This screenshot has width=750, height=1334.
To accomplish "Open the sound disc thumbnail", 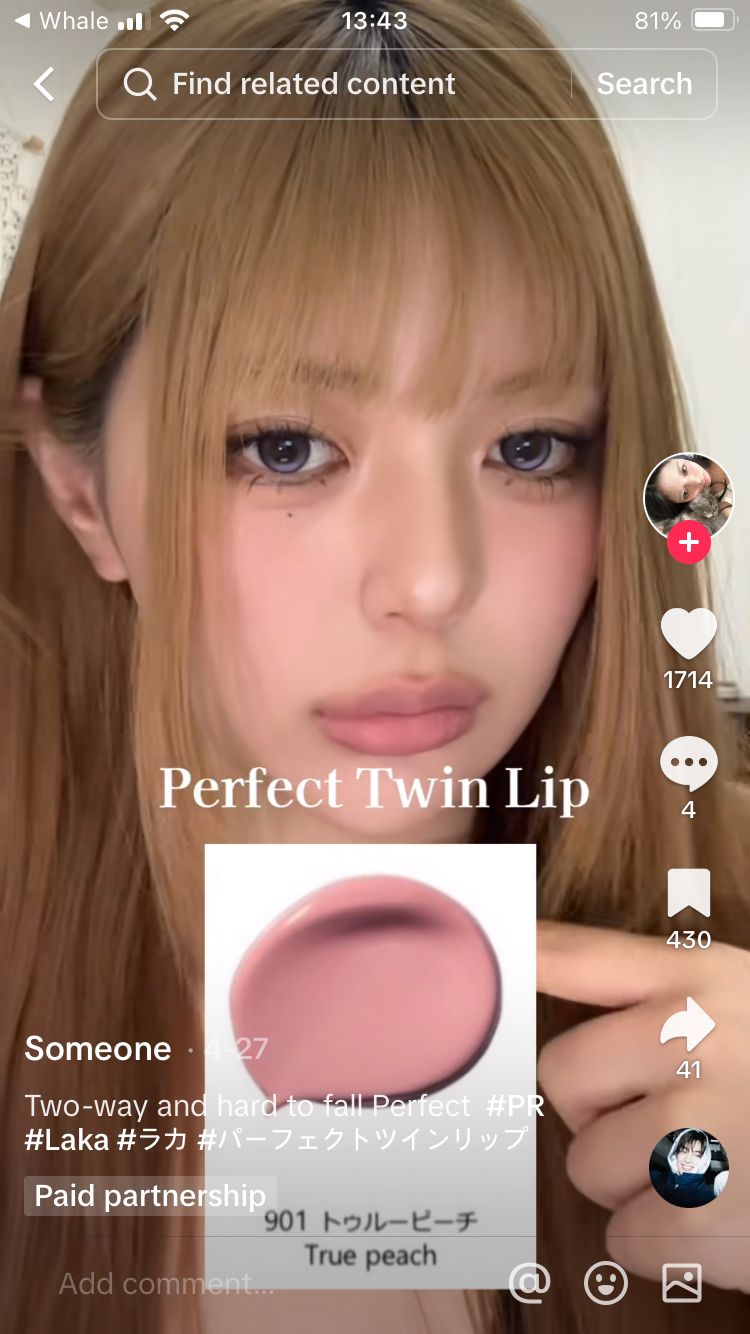I will (x=689, y=1168).
